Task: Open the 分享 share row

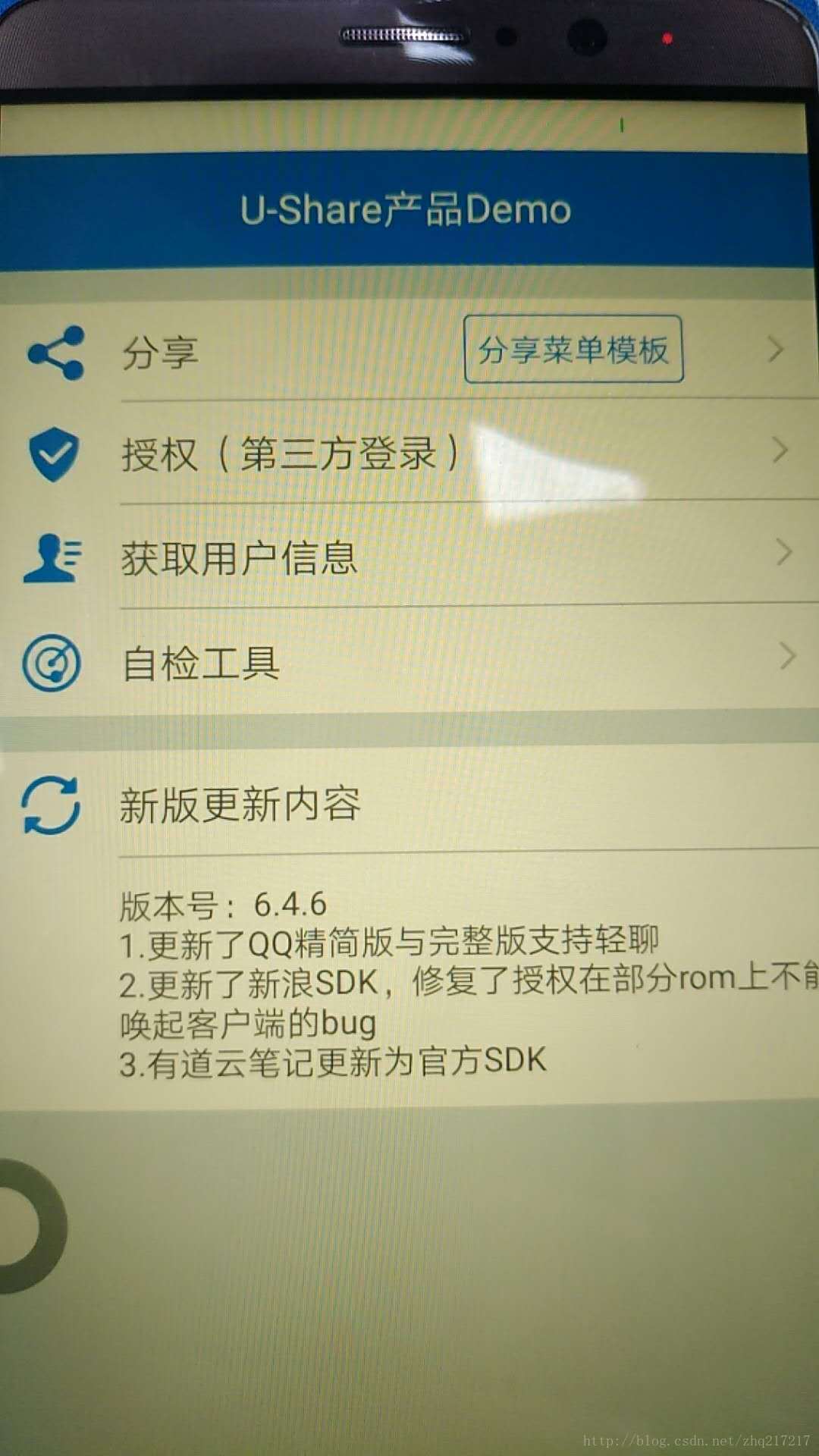Action: click(160, 353)
